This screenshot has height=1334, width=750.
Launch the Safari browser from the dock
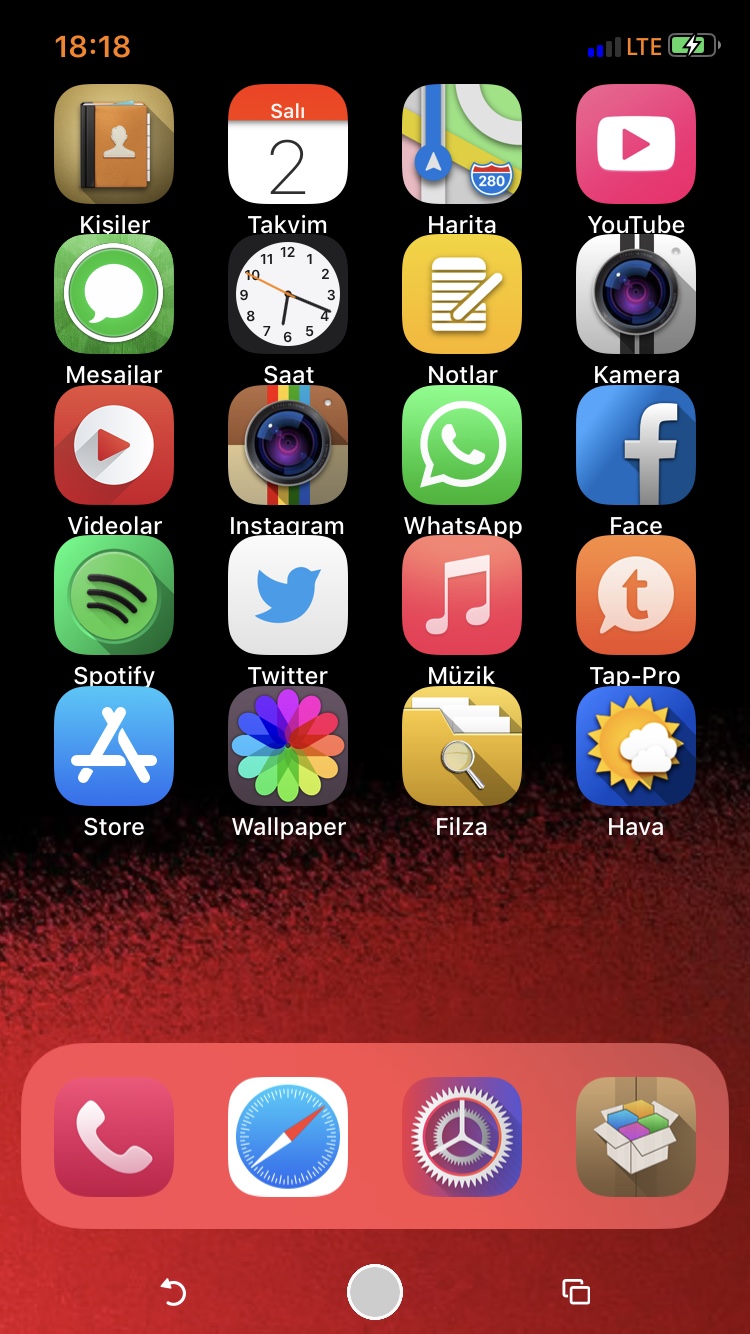pyautogui.click(x=288, y=1137)
